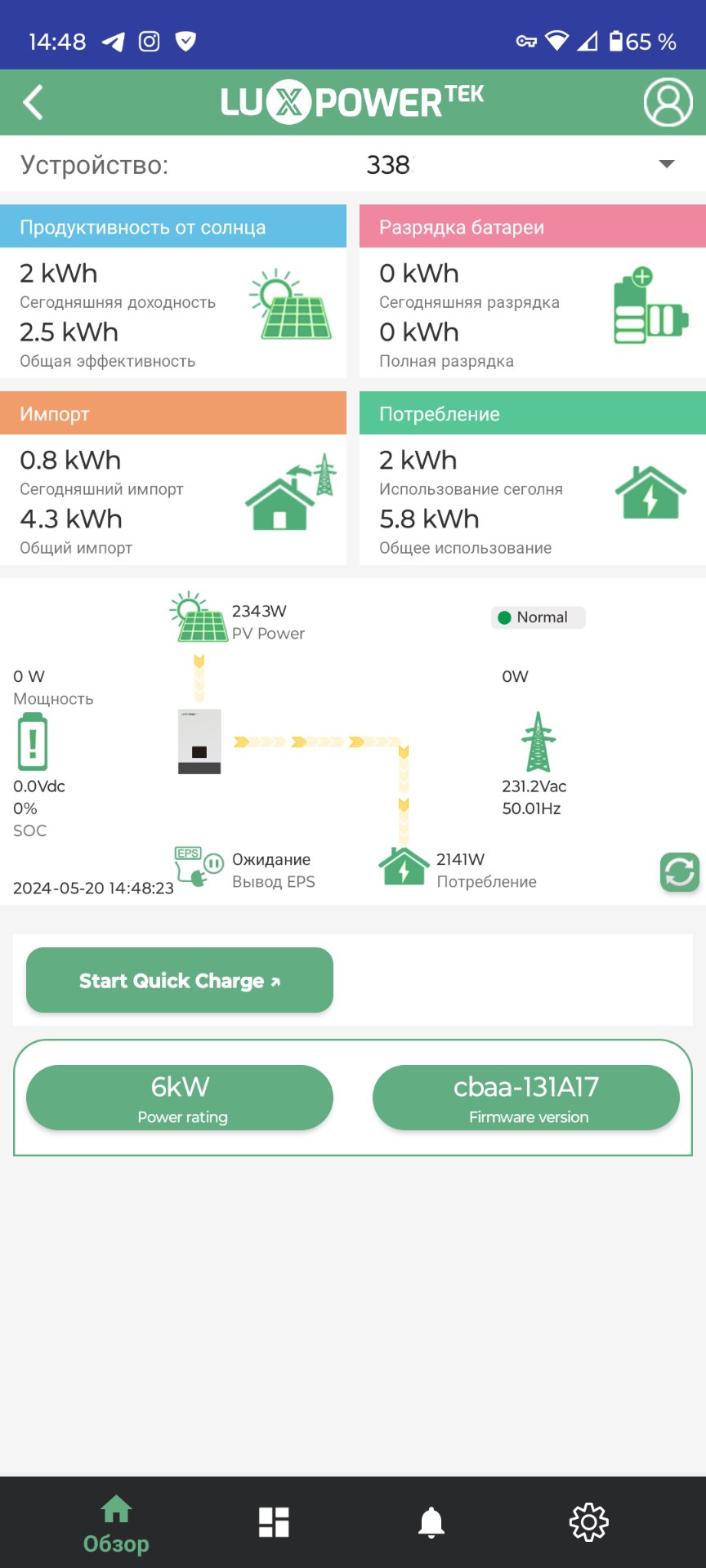This screenshot has height=1568, width=706.
Task: Tap Start Quick Charge button
Action: (x=180, y=980)
